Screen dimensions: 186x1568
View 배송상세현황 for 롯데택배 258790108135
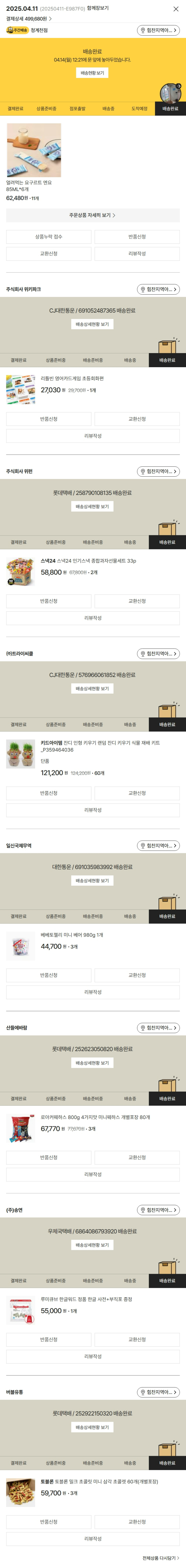[x=92, y=506]
